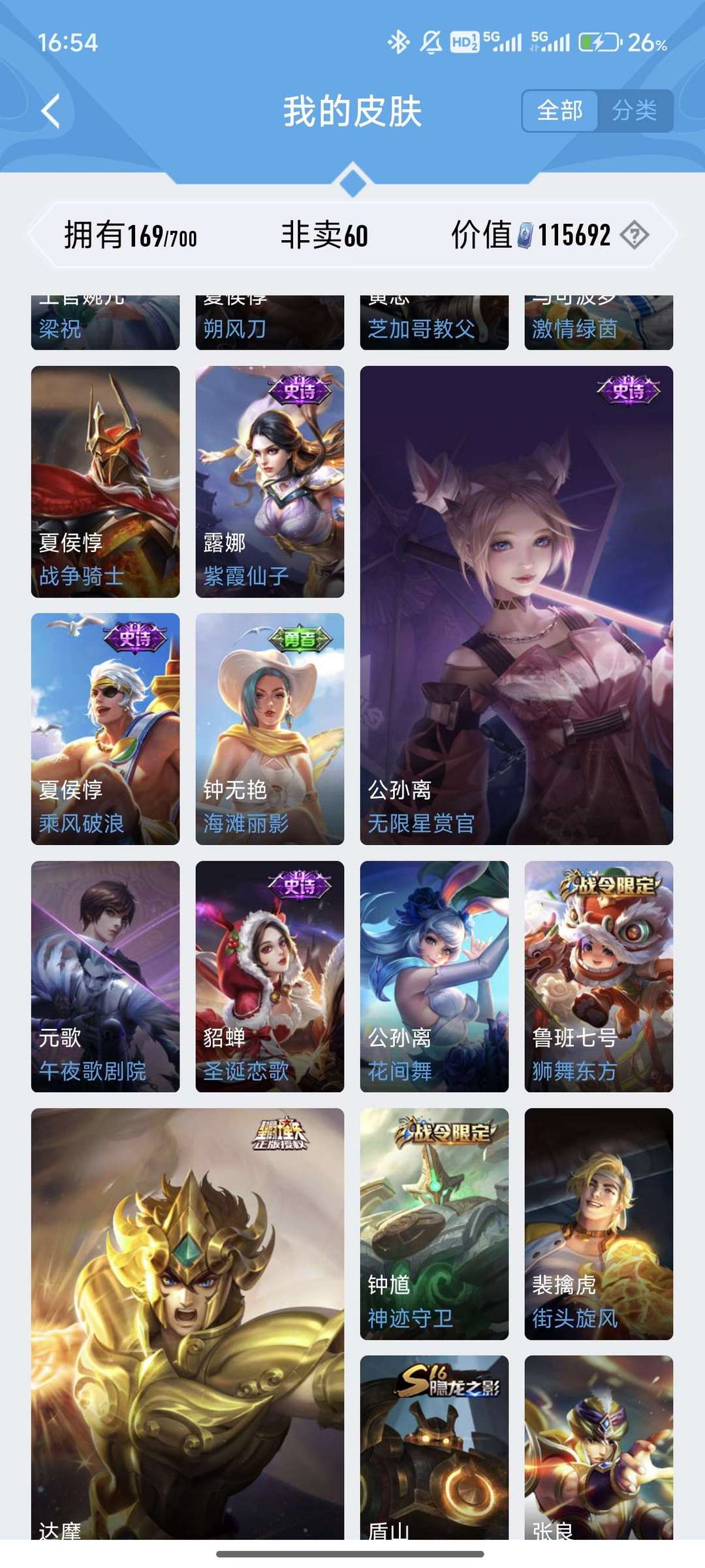Open the 达摩 golden skin card
Viewport: 705px width, 1568px height.
187,1324
